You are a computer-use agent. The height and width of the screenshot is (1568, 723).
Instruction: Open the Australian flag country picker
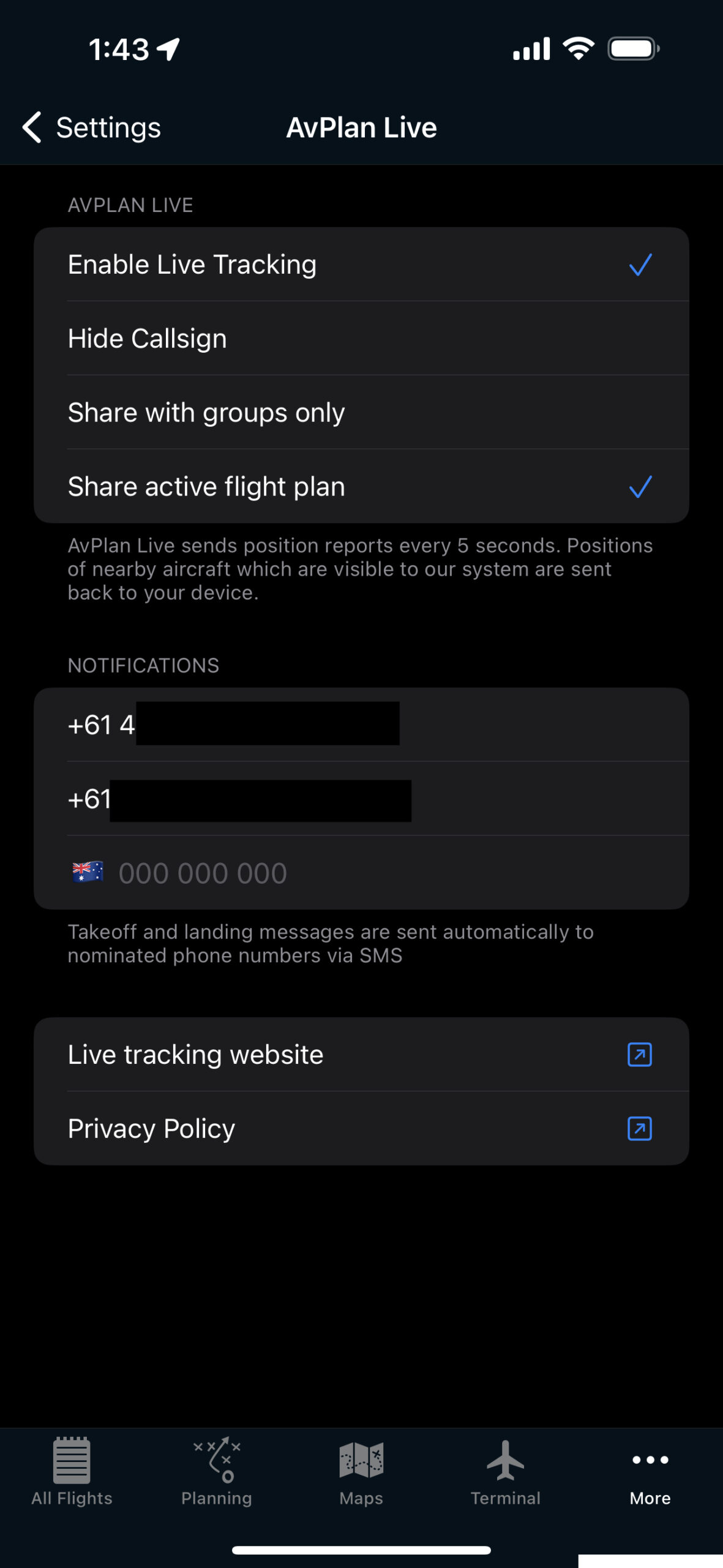click(88, 872)
